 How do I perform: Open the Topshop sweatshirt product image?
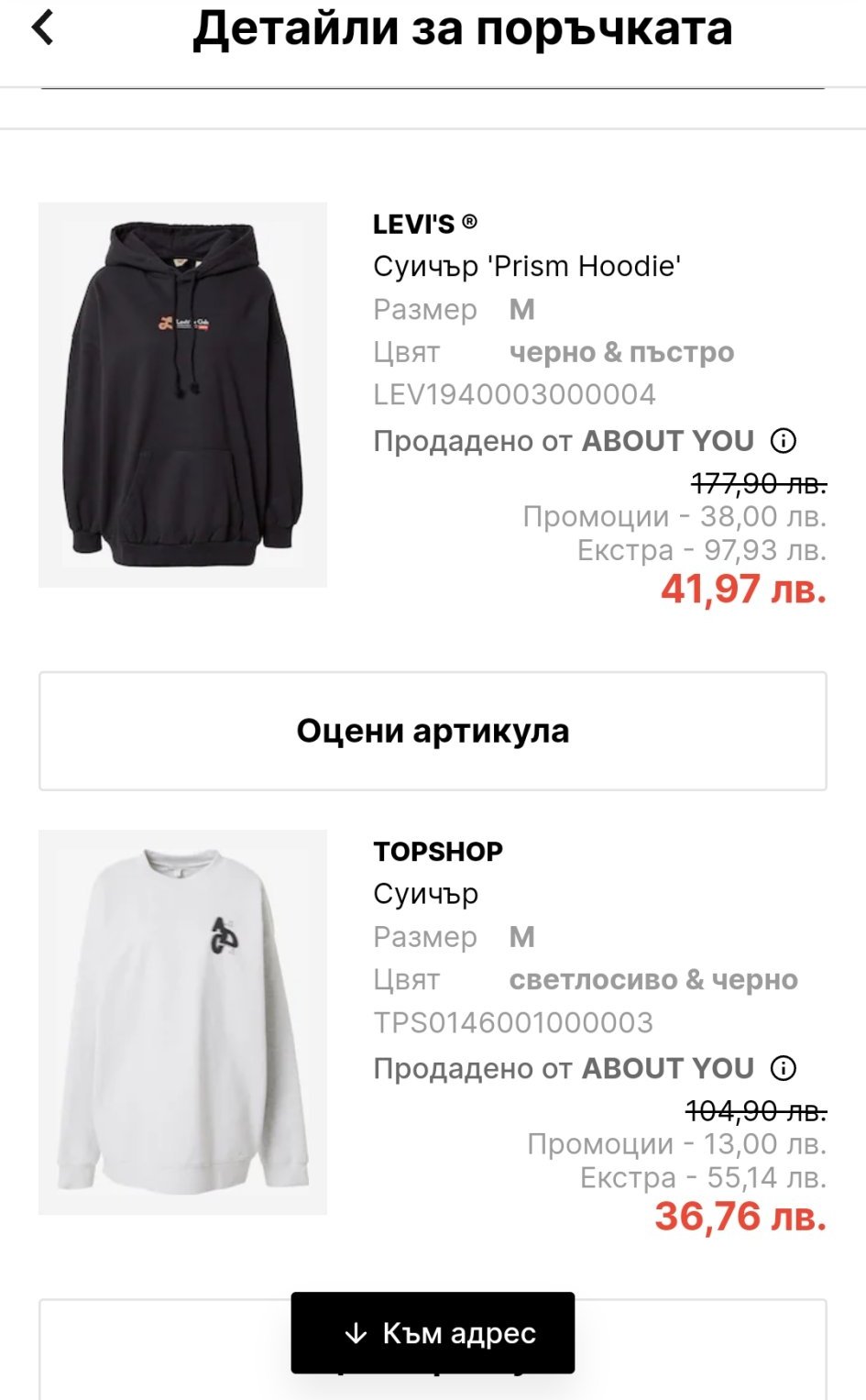click(x=182, y=1021)
